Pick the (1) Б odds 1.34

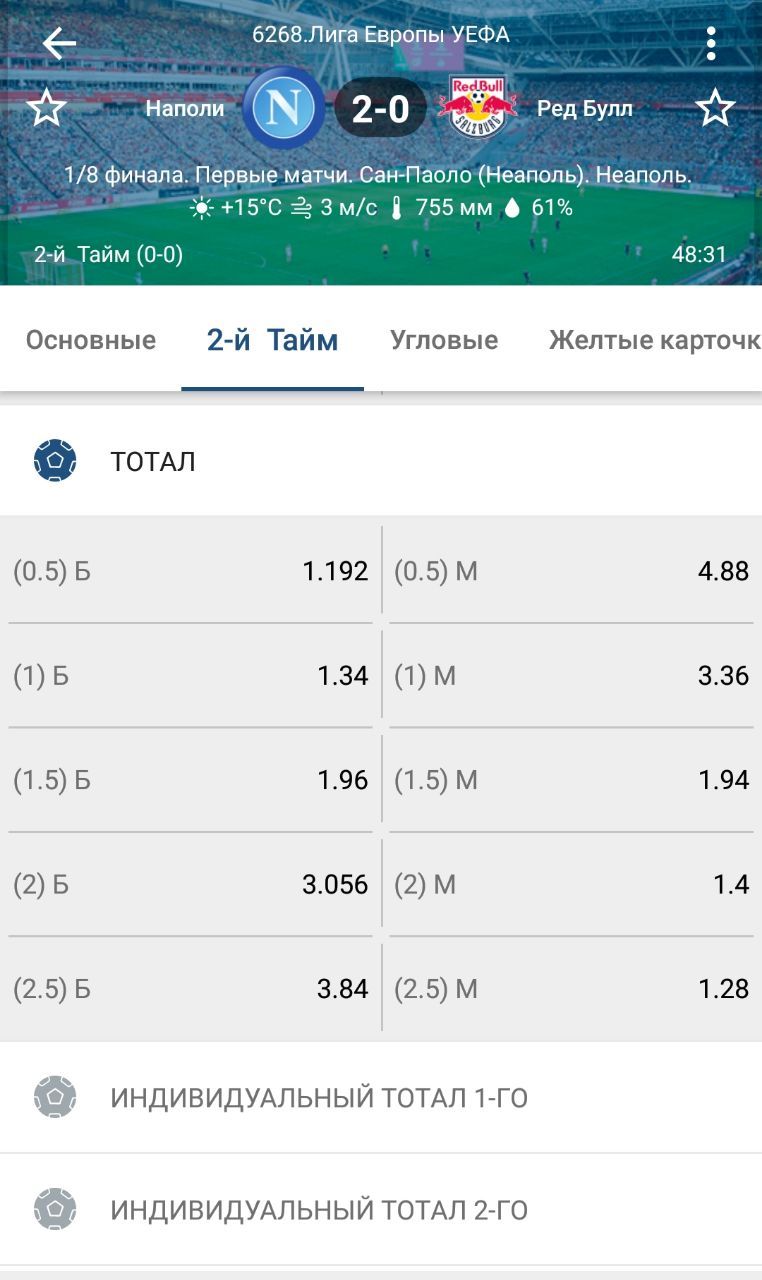pyautogui.click(x=190, y=676)
